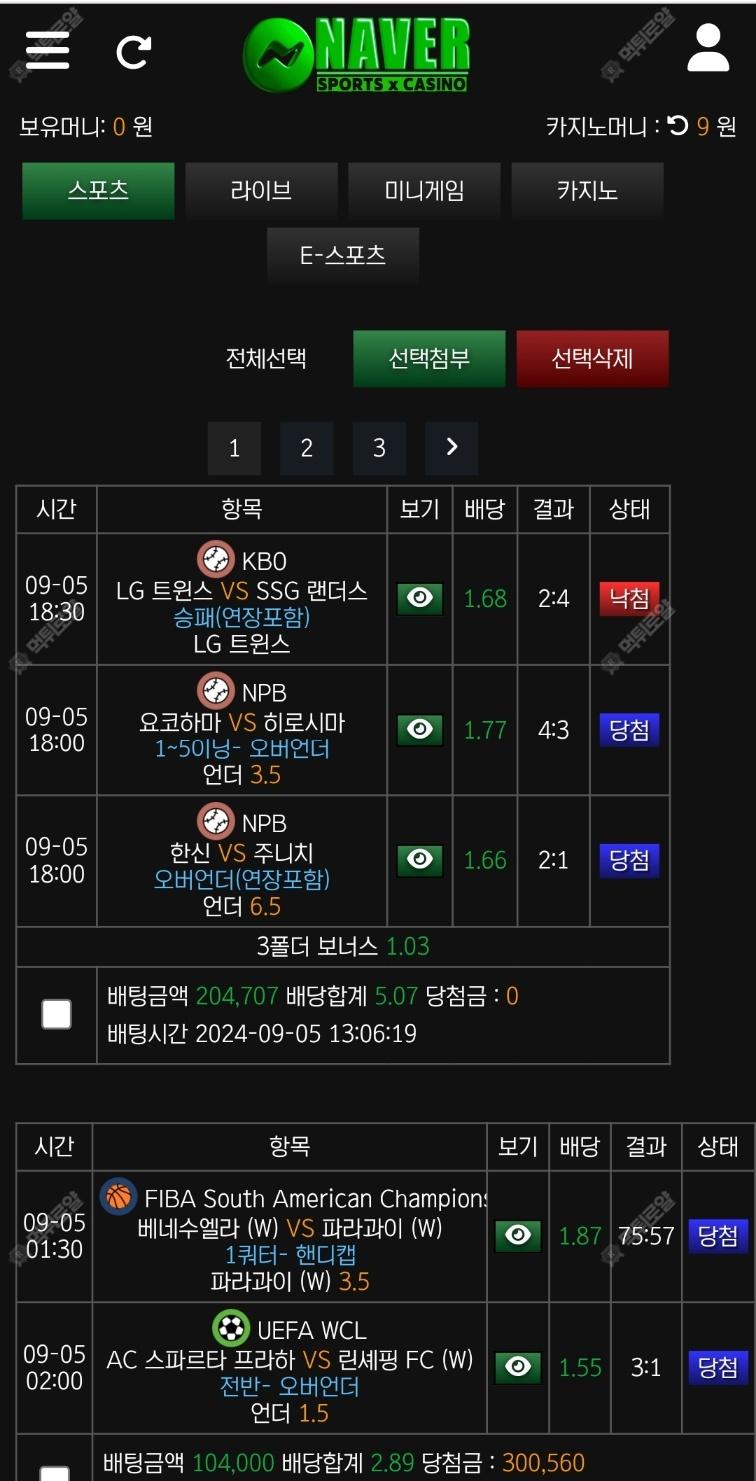756x1481 pixels.
Task: Delete selected bets with 선택삭제
Action: coord(592,358)
